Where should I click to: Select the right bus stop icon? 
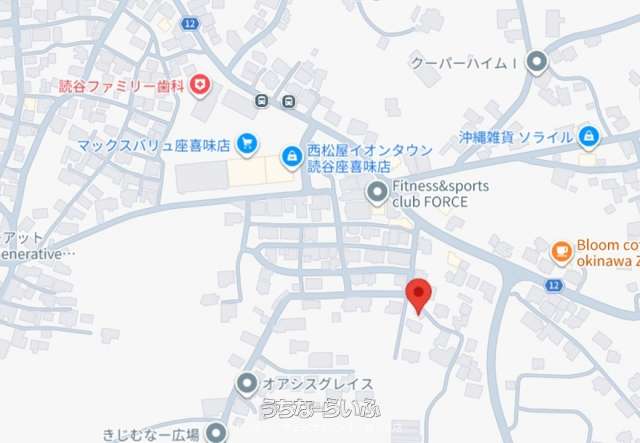pyautogui.click(x=289, y=101)
